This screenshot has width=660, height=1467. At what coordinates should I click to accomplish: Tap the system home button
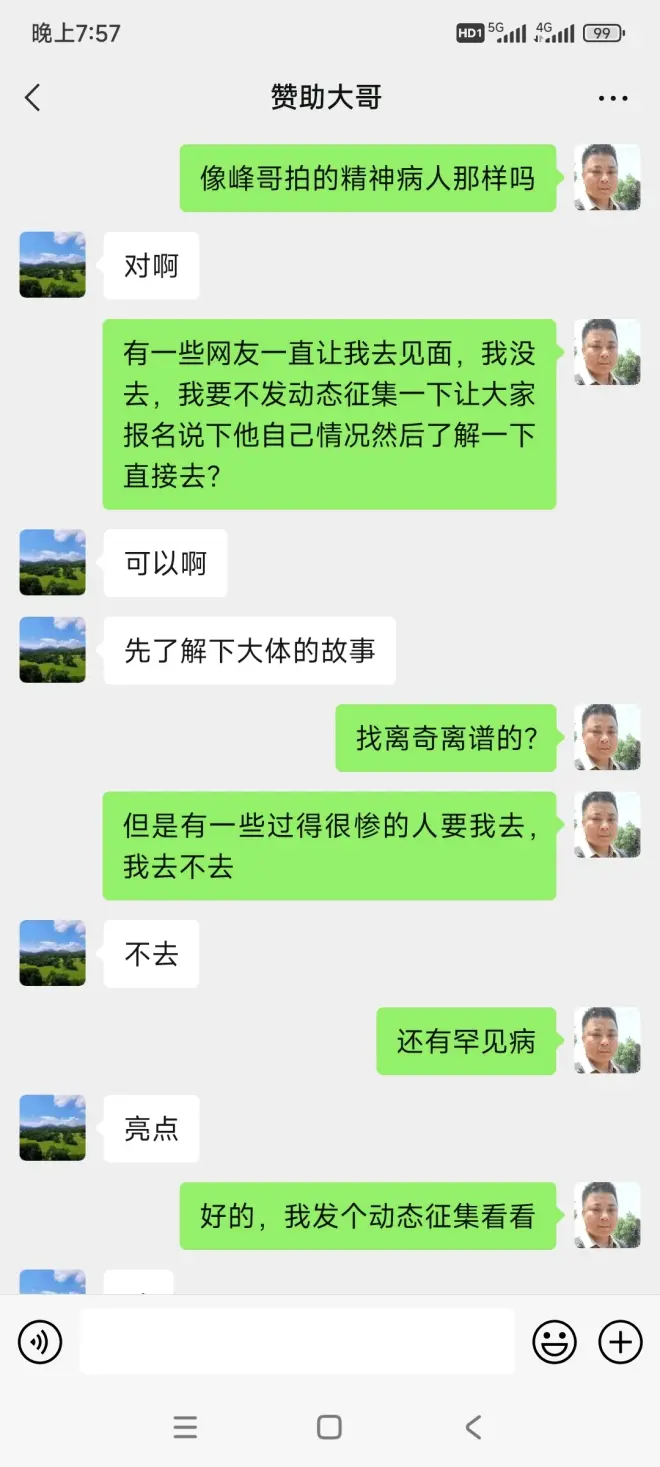tap(329, 1427)
